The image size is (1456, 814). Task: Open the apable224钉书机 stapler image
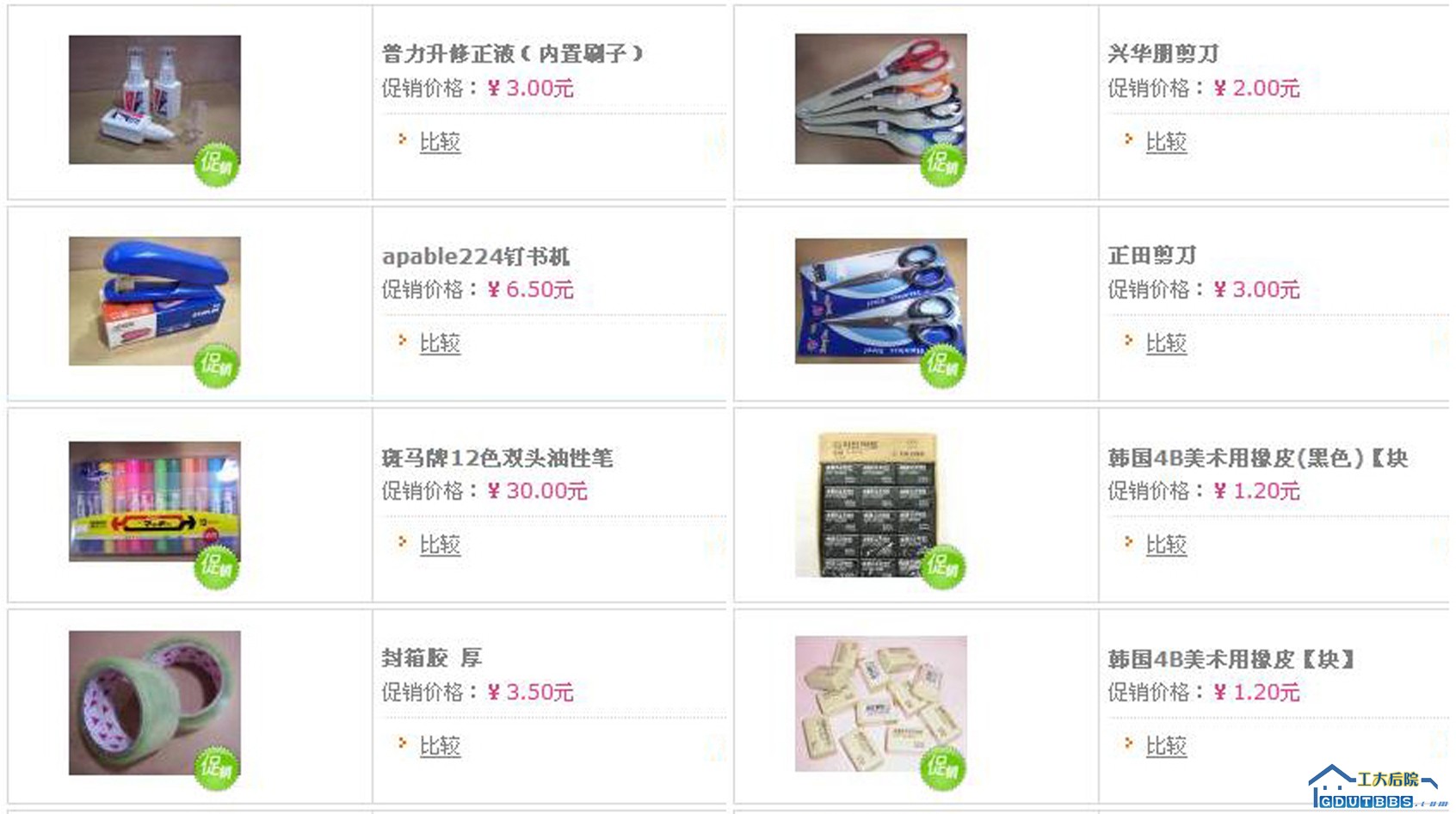(x=155, y=301)
